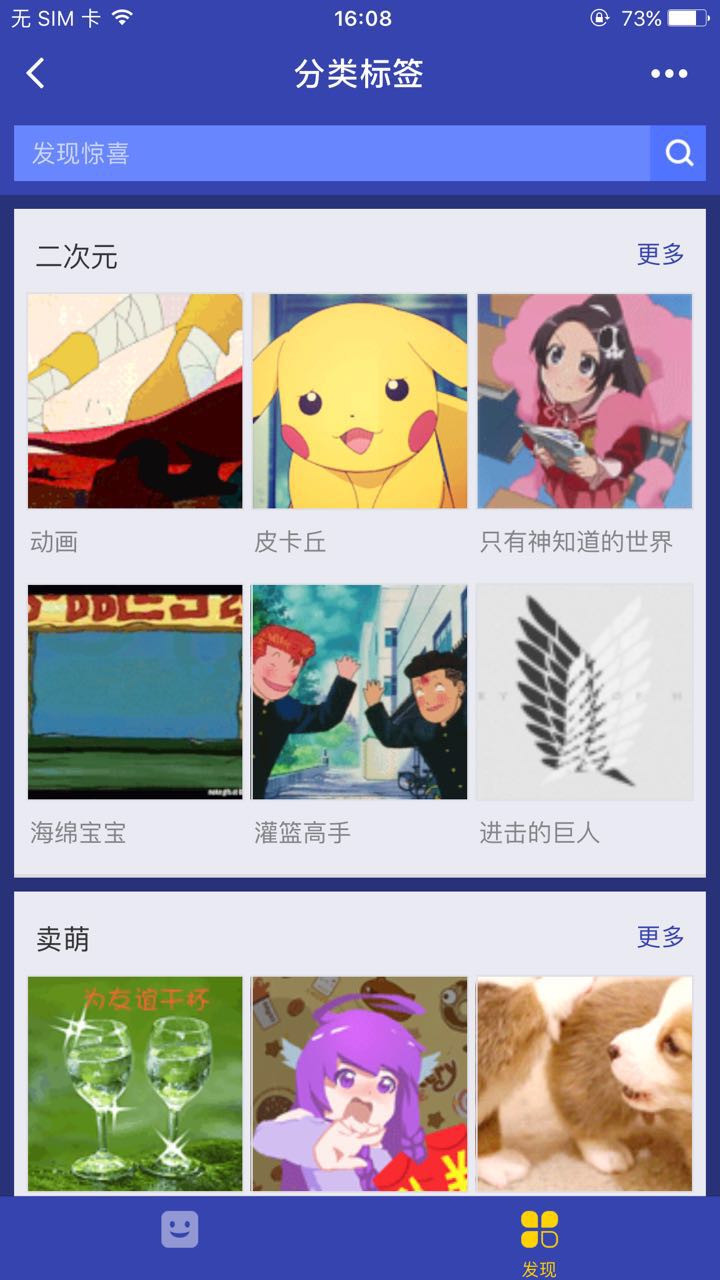Switch to the smiley face tab

(x=180, y=1230)
